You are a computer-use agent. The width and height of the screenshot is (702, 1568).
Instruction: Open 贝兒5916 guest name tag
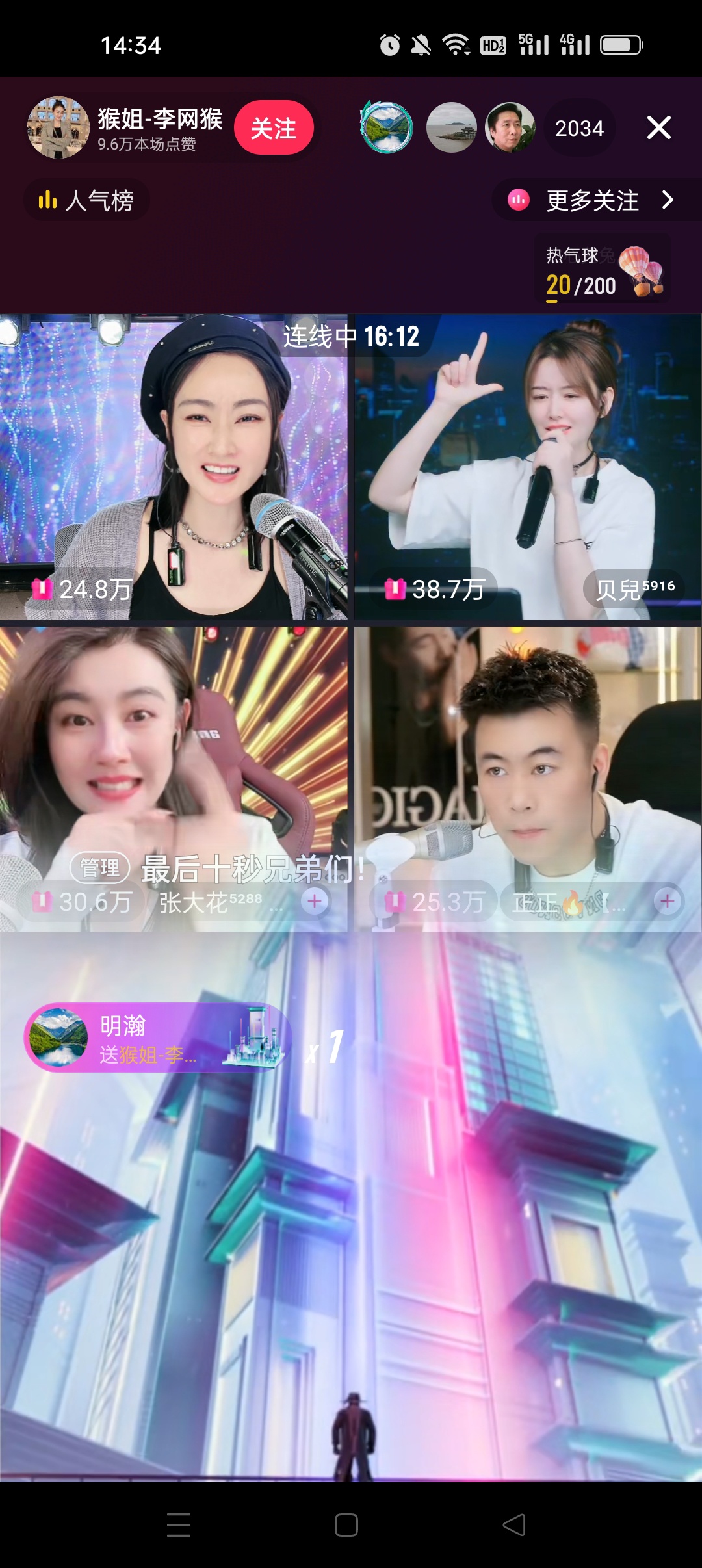[634, 589]
